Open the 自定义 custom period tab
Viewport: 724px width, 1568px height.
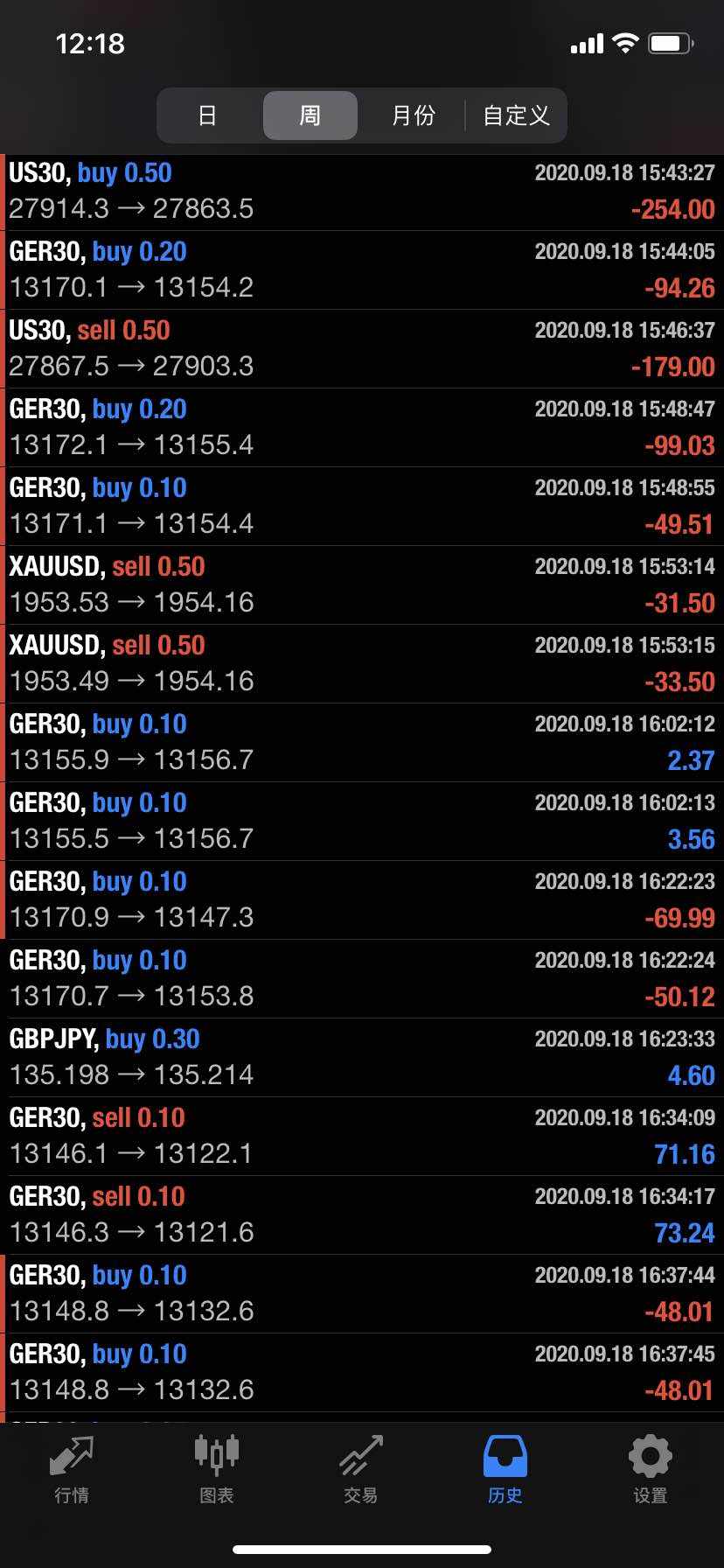point(516,115)
